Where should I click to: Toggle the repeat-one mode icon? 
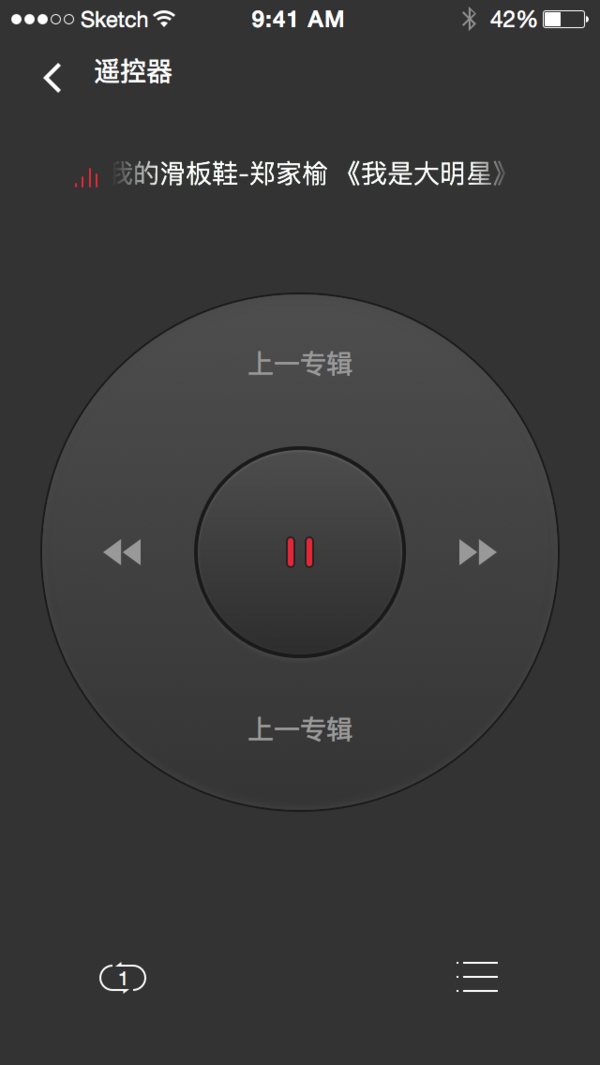click(123, 977)
